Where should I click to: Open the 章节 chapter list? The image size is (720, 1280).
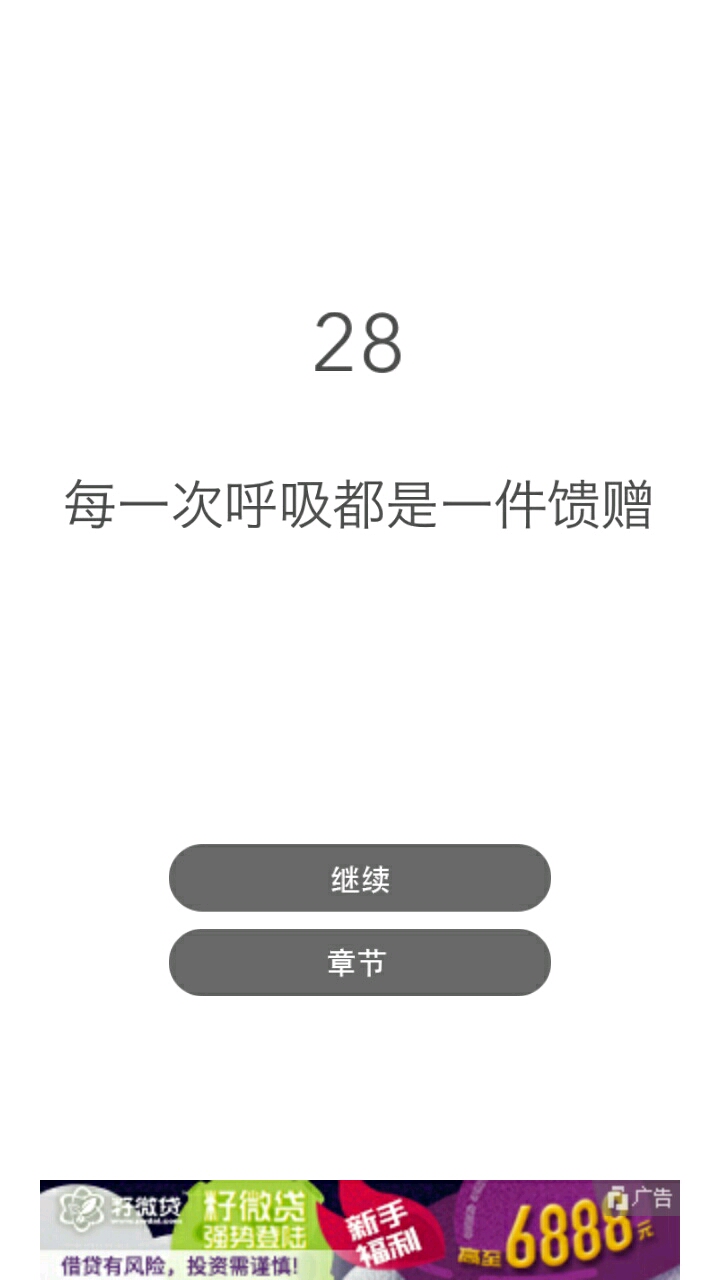pyautogui.click(x=360, y=963)
